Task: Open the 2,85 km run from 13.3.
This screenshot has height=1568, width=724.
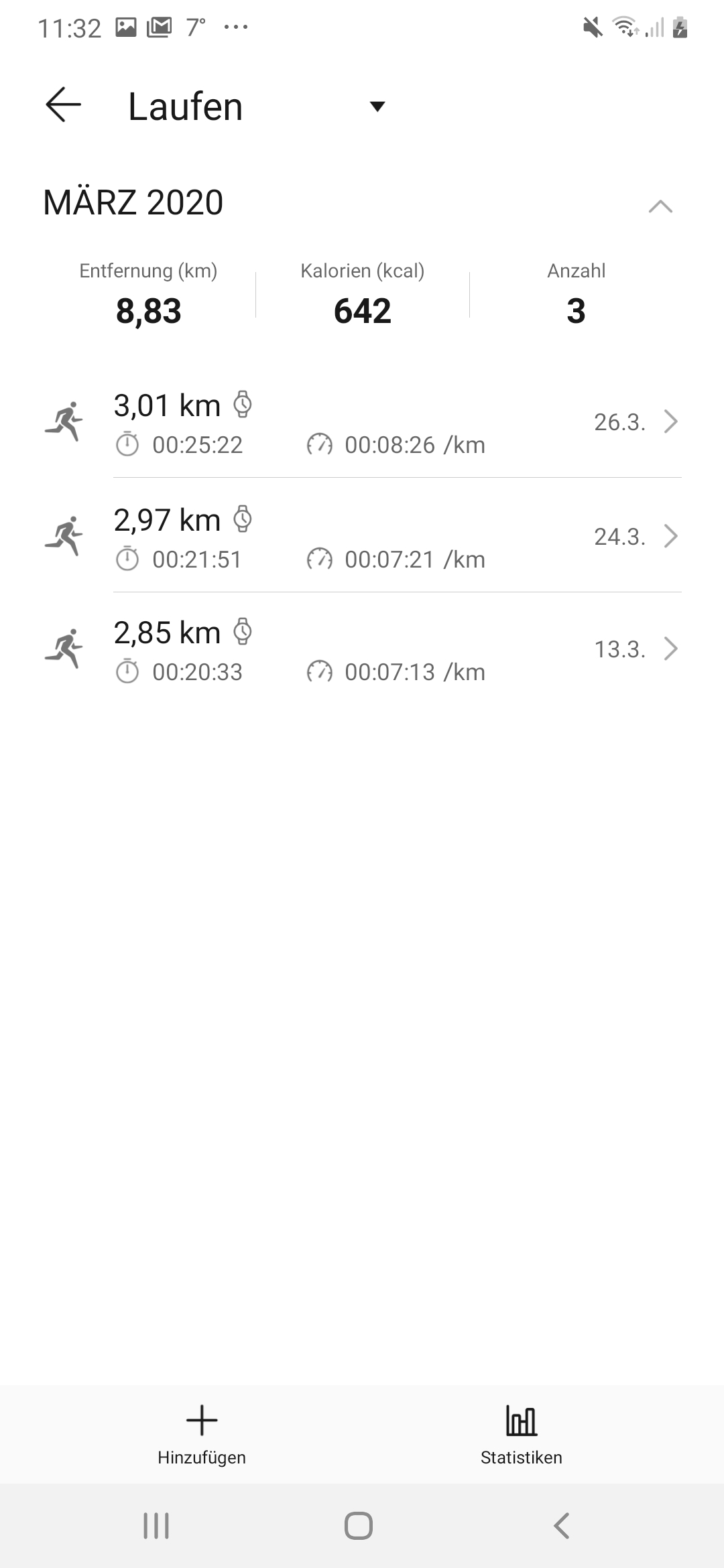Action: click(x=362, y=650)
